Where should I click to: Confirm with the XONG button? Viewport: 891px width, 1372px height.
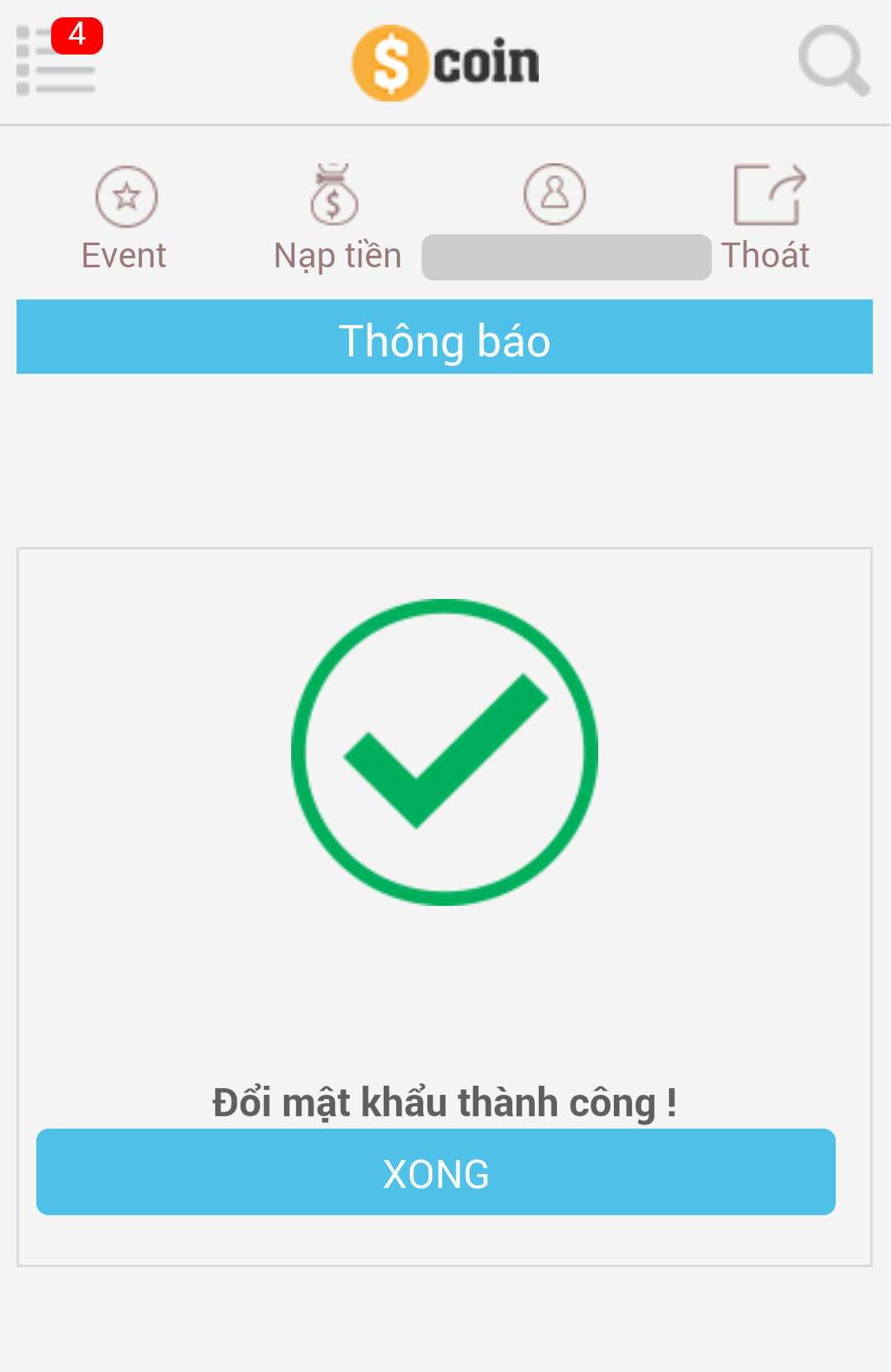[436, 1172]
